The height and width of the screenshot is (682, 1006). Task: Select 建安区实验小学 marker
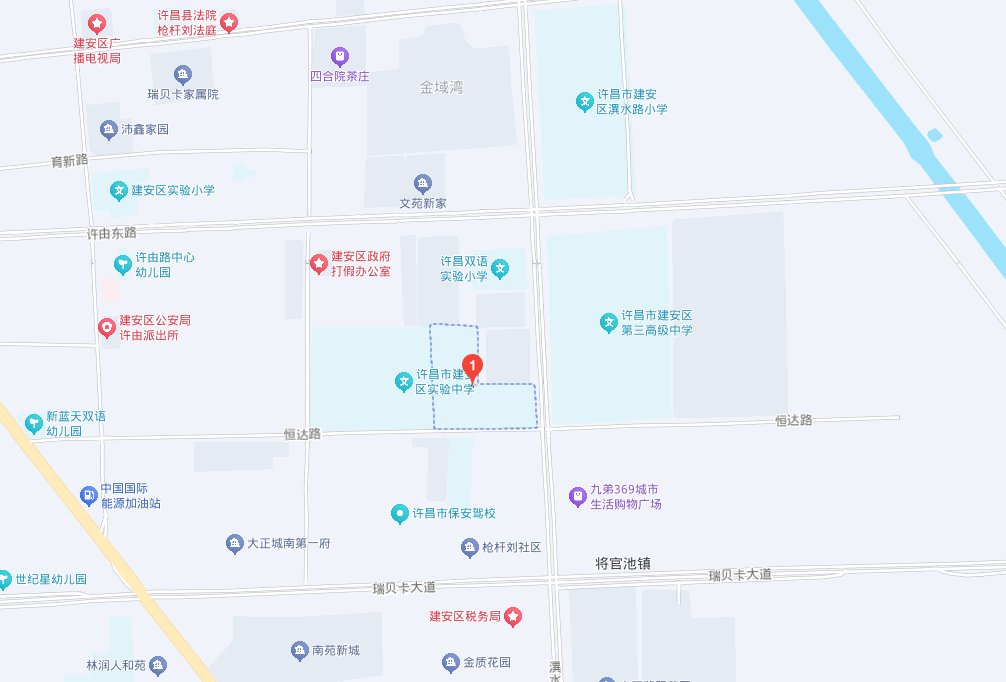[x=118, y=190]
